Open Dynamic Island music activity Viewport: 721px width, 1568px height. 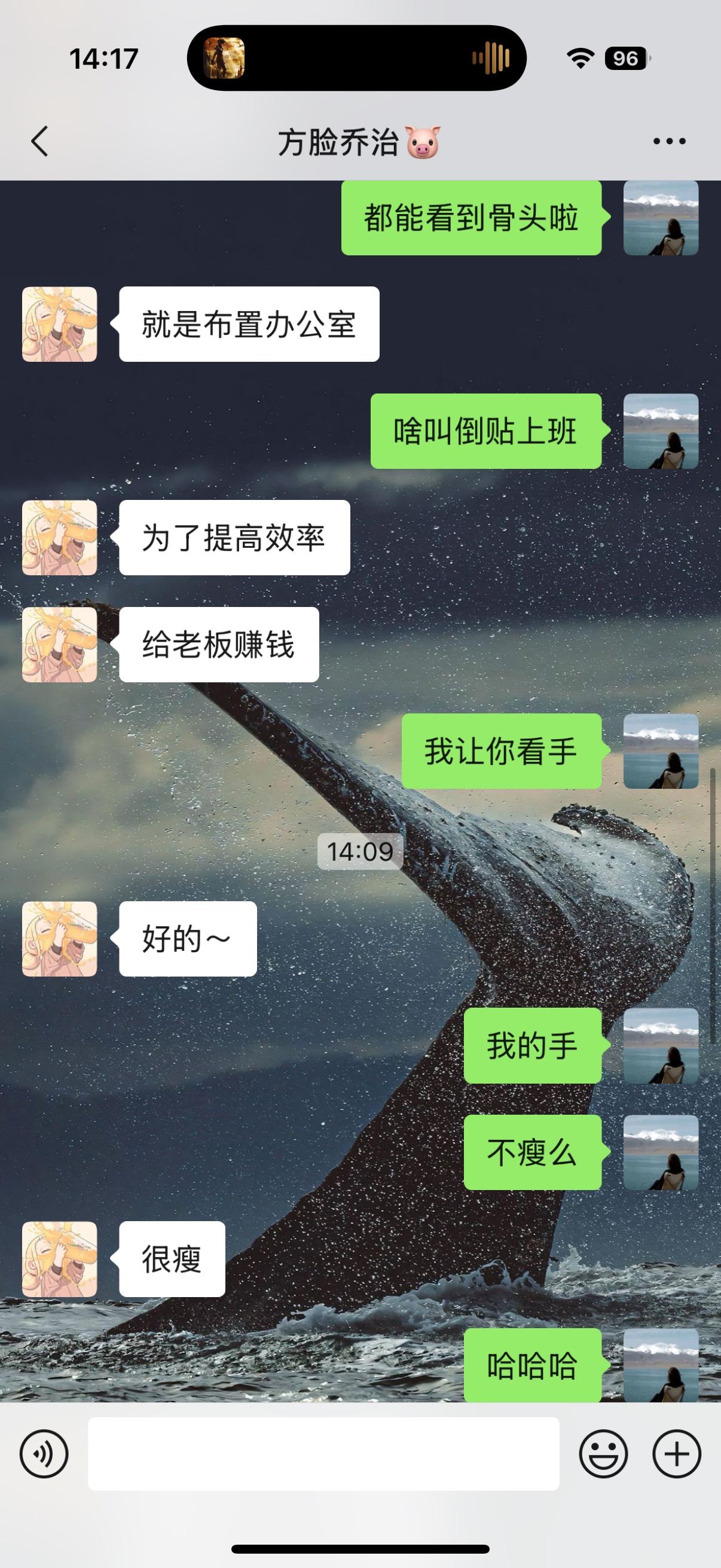[x=356, y=59]
